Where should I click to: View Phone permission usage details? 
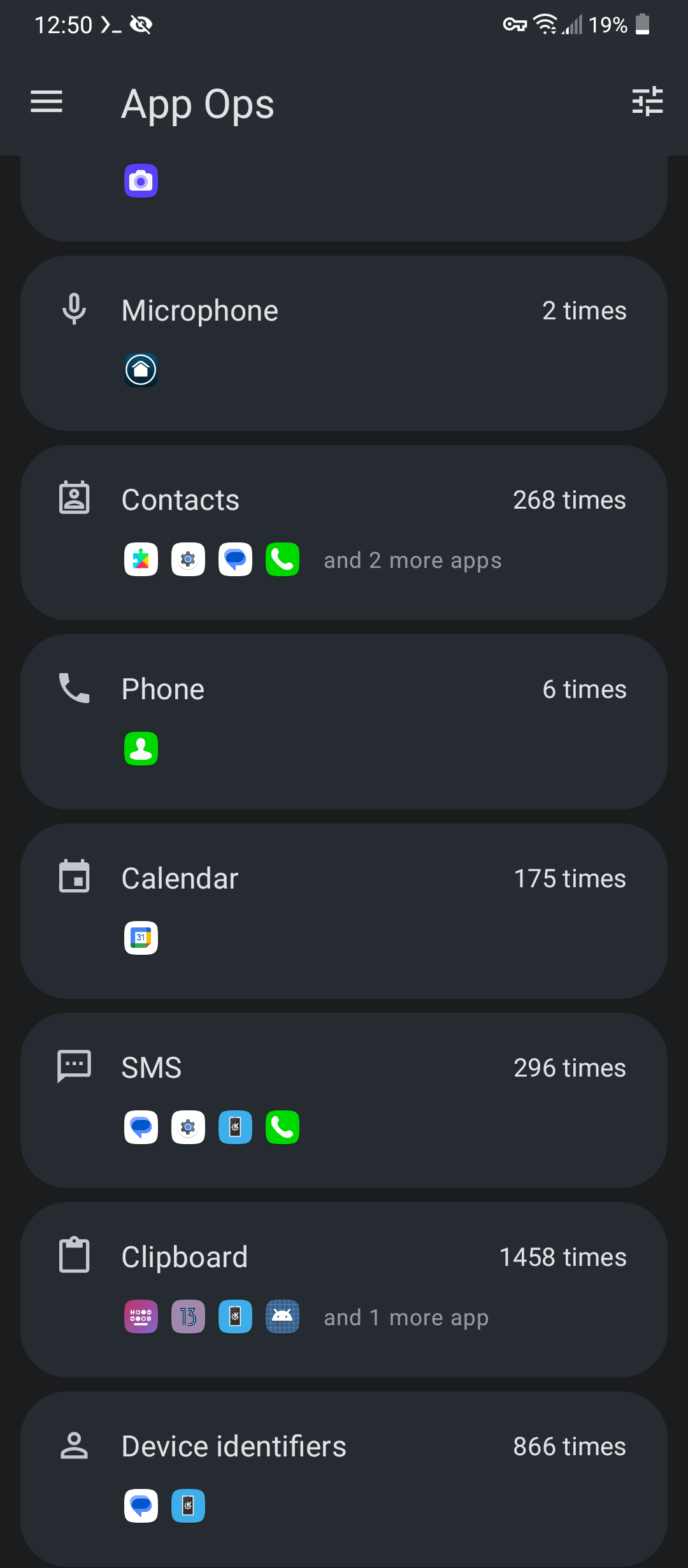tap(344, 722)
